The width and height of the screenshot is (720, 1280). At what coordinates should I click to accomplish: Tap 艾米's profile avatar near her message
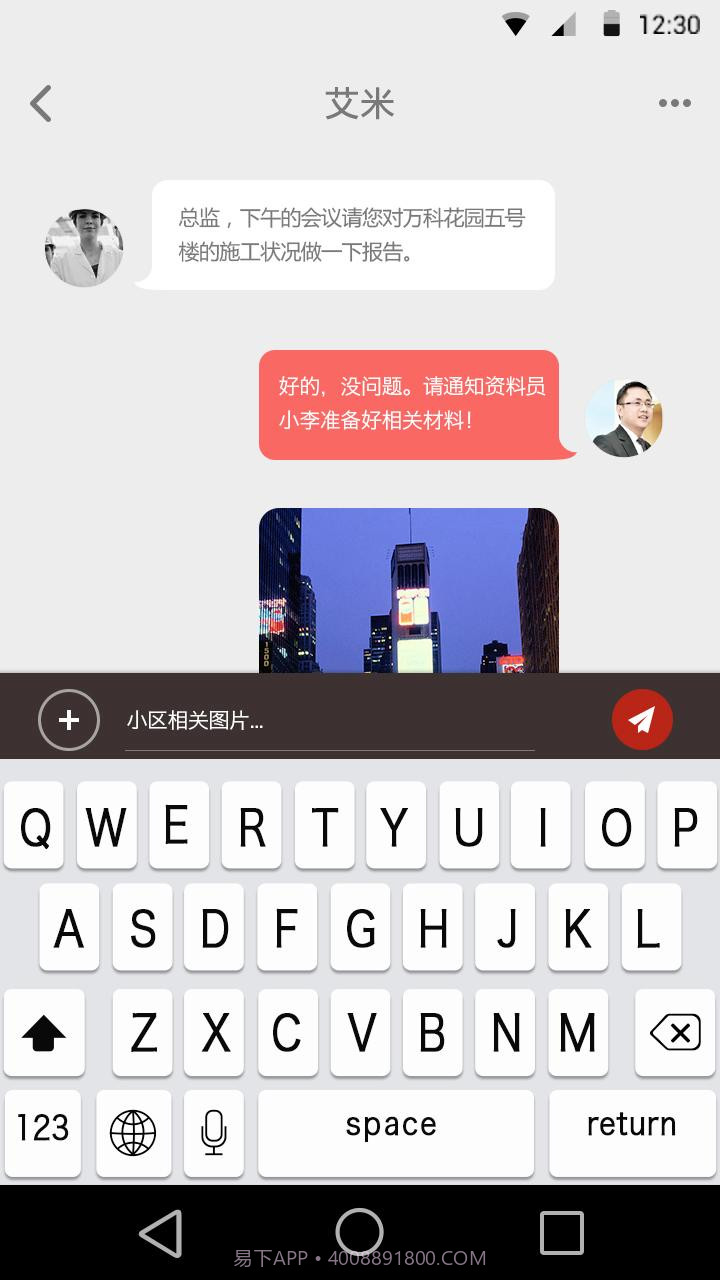83,245
